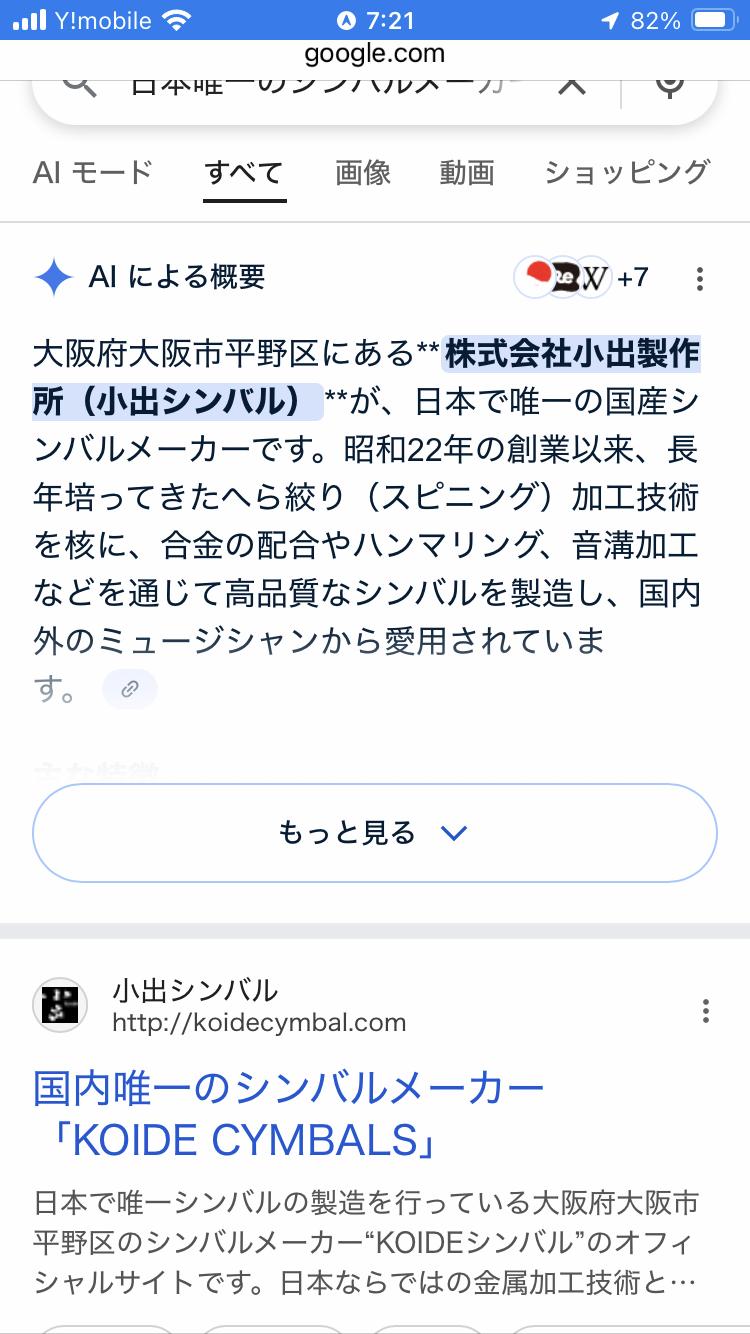Switch to the 画像 tab
Image resolution: width=750 pixels, height=1334 pixels.
[x=363, y=173]
